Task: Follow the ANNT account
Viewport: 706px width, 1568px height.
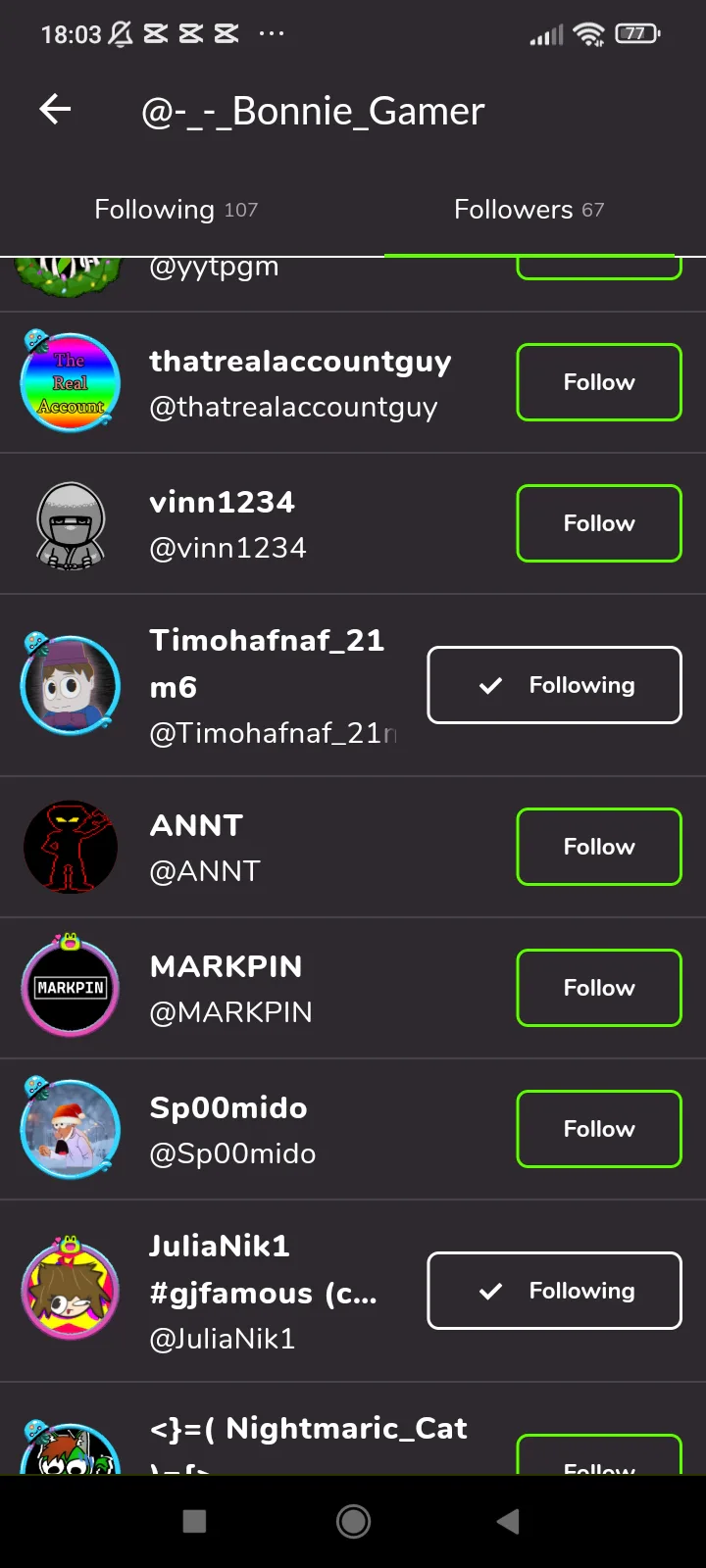Action: click(x=598, y=847)
